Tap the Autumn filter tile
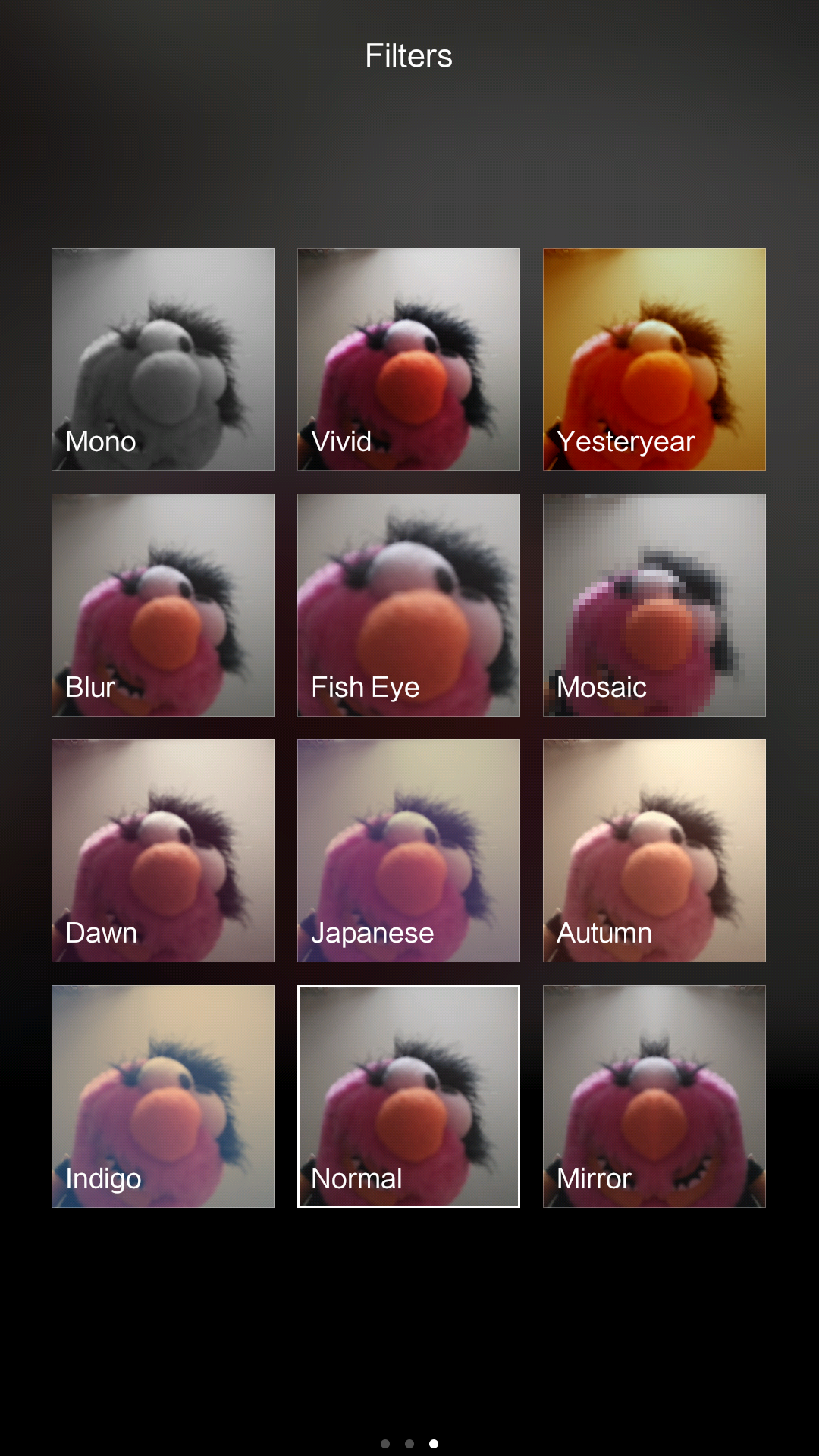 [654, 851]
